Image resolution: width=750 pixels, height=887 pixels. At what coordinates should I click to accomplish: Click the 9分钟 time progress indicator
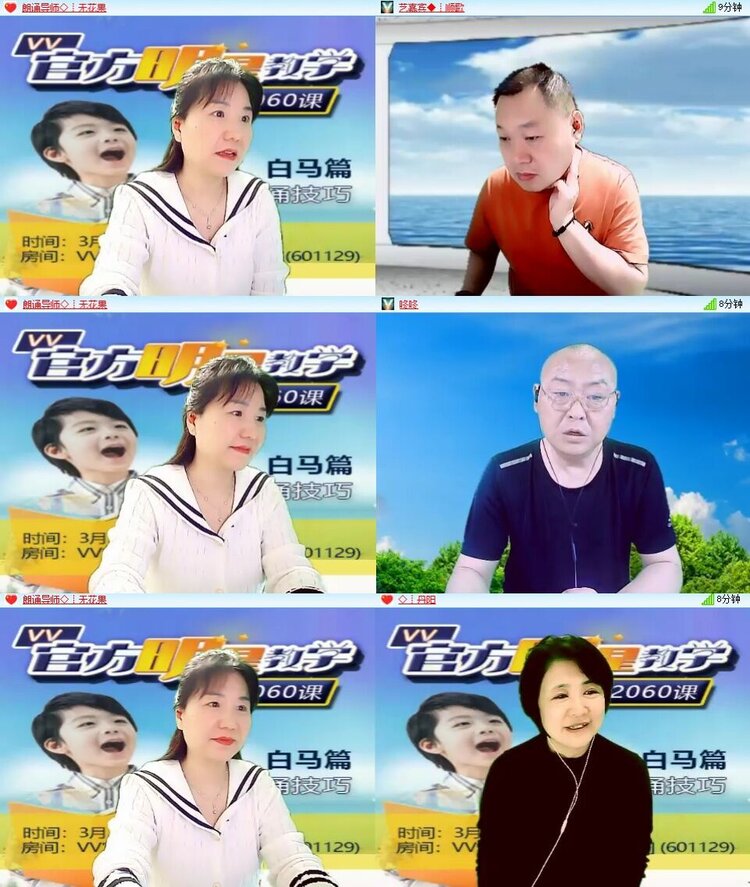(x=727, y=8)
